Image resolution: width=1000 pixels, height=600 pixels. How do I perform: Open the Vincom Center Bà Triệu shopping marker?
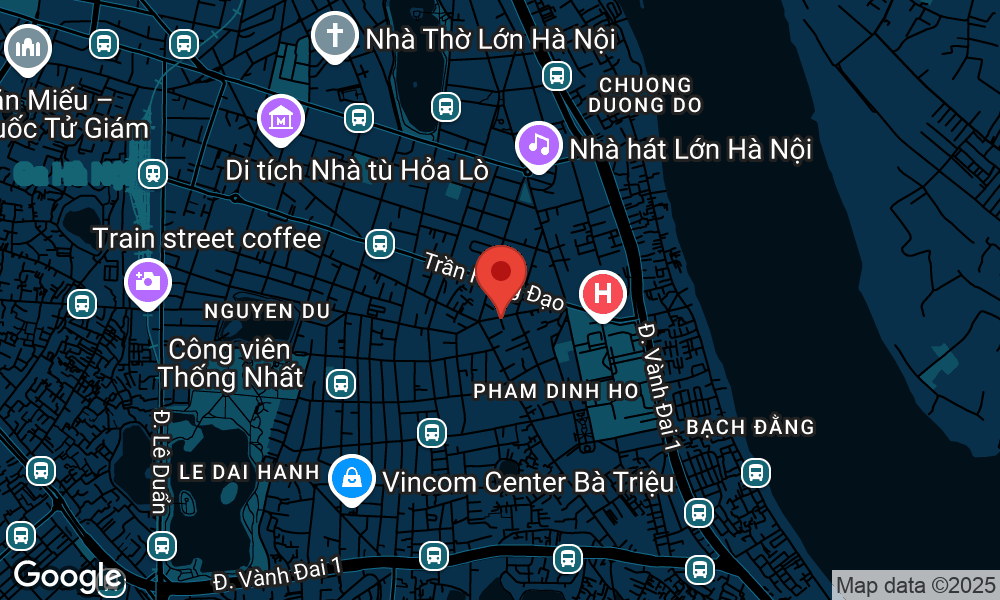(x=351, y=479)
